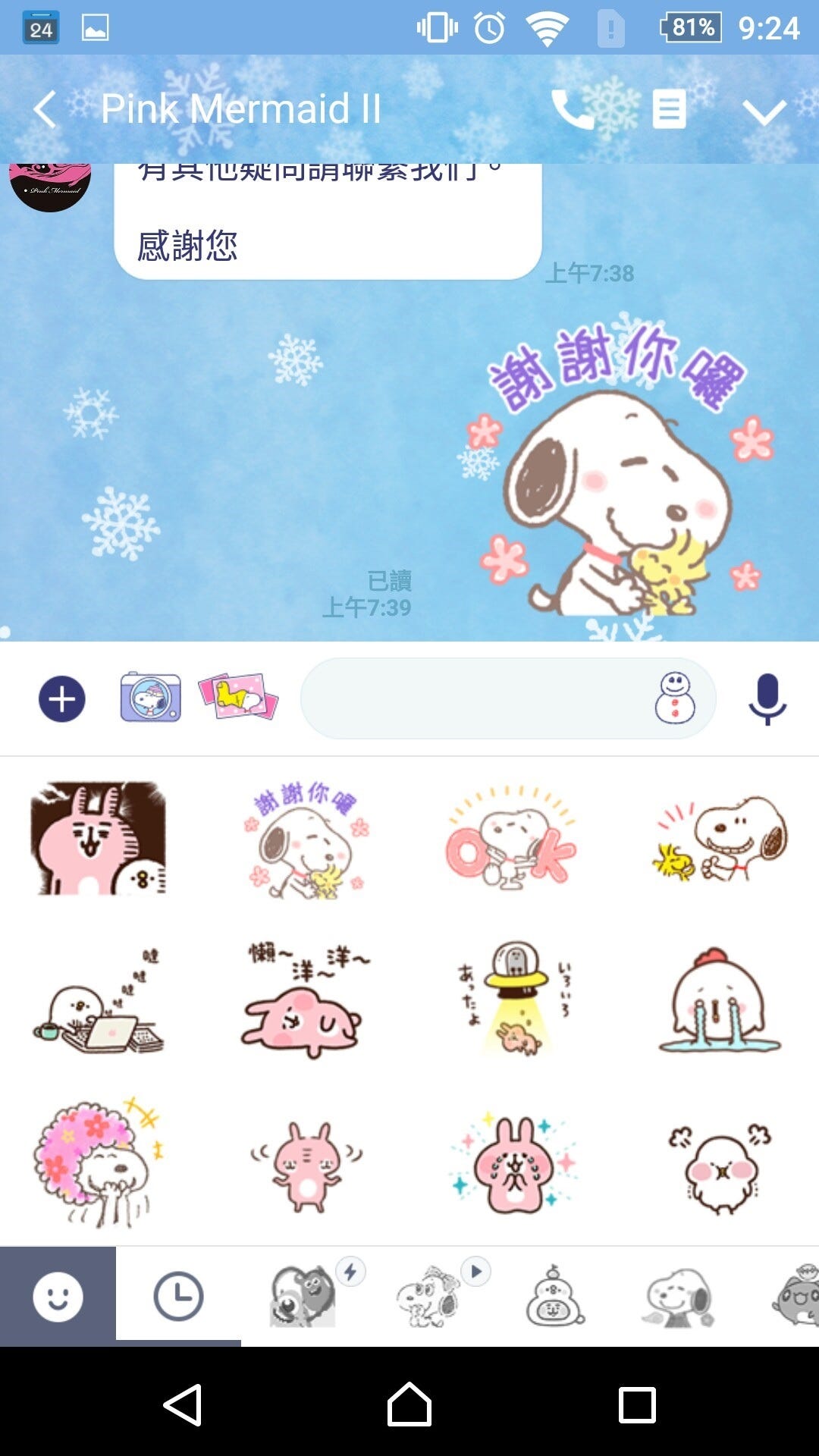819x1456 pixels.
Task: Open the photo gallery picker
Action: click(238, 697)
